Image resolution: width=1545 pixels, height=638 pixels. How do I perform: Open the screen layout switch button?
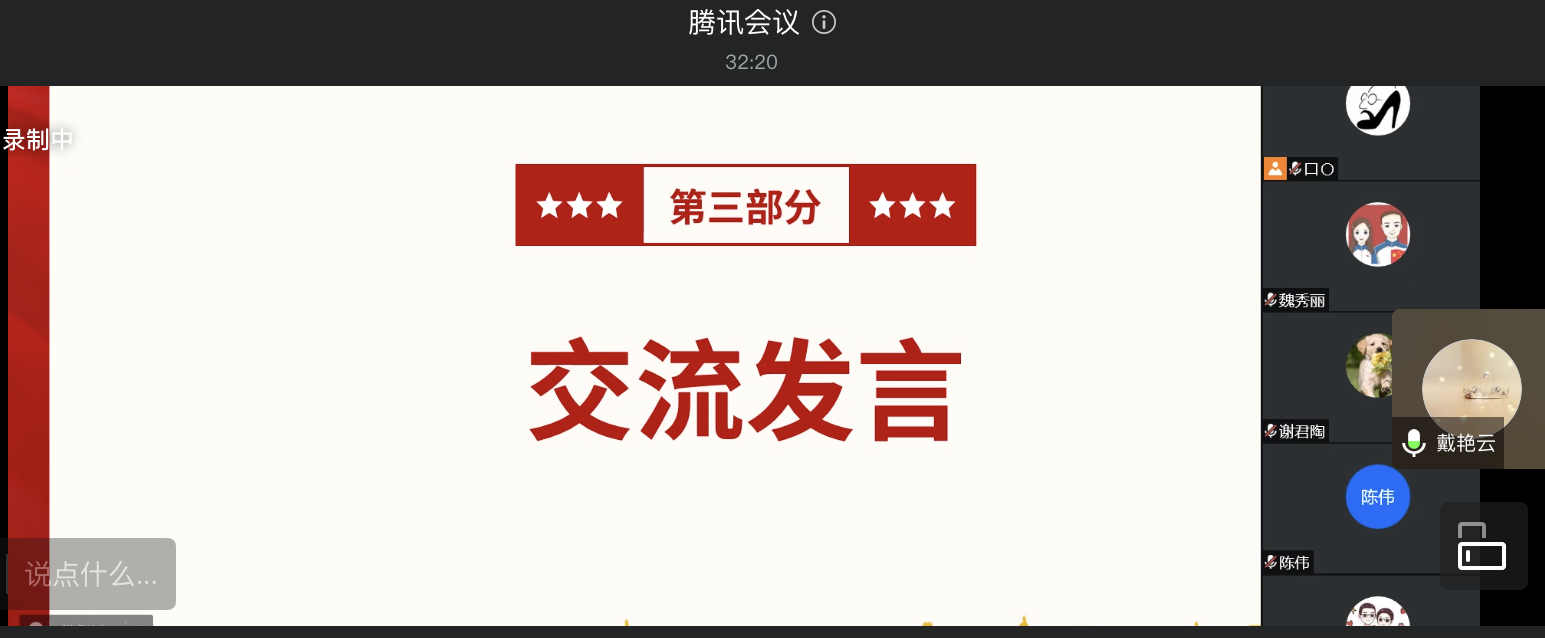[1482, 546]
